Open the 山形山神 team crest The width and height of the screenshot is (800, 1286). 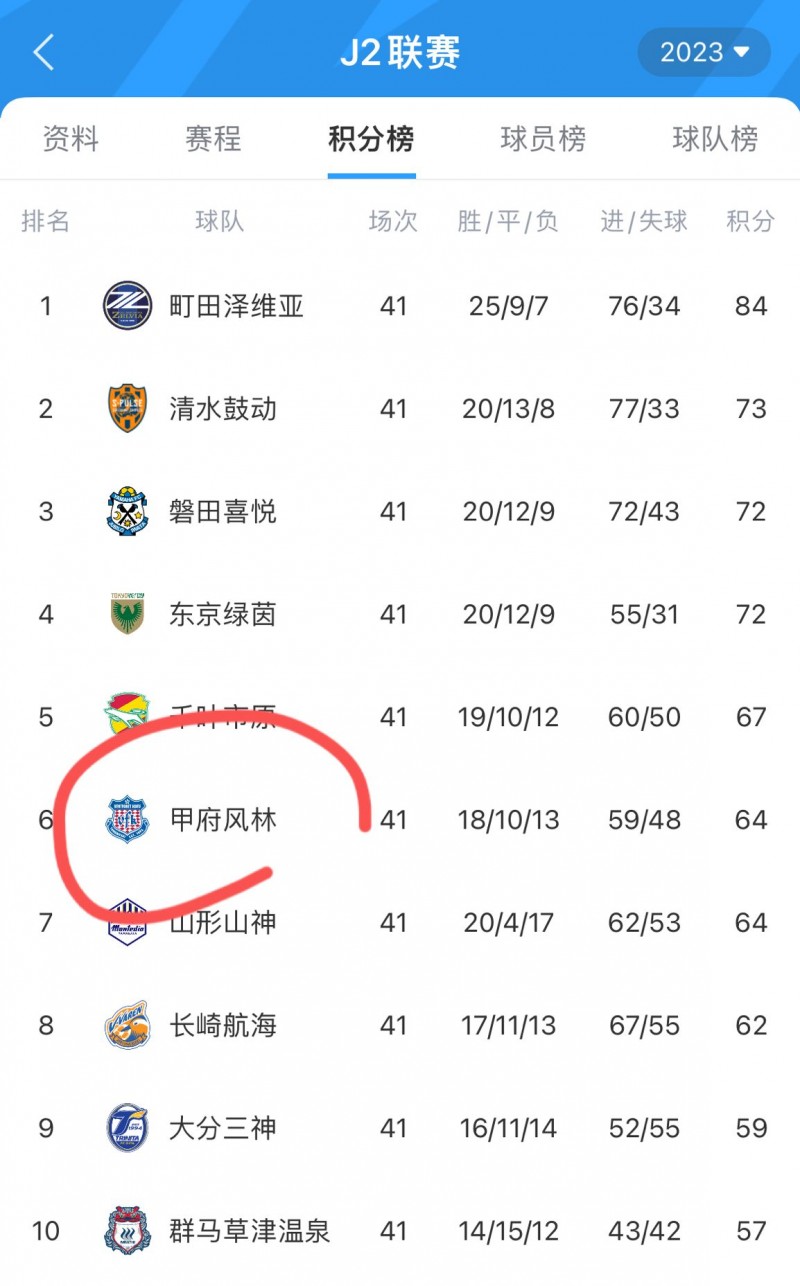tap(126, 922)
